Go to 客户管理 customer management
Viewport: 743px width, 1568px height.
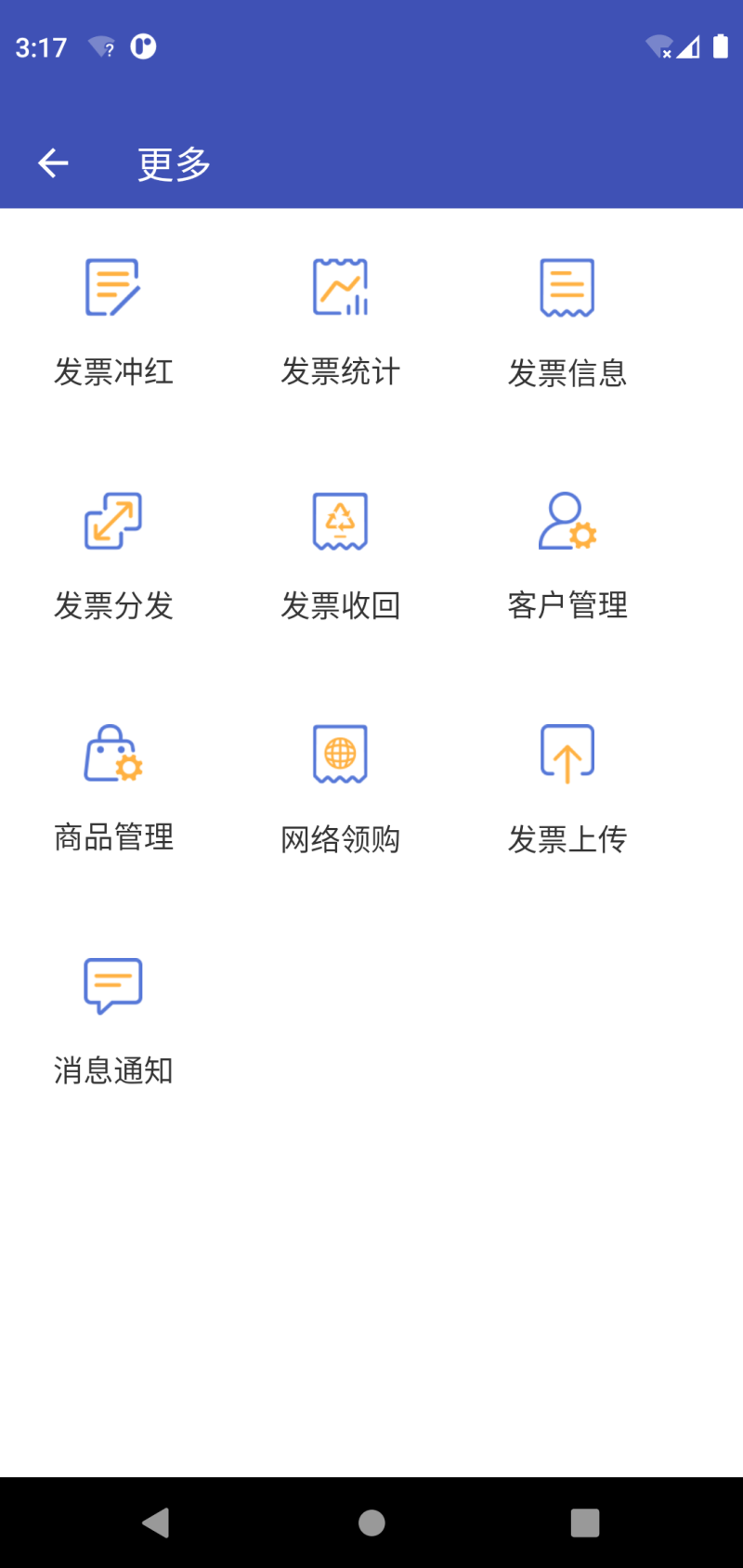(567, 554)
